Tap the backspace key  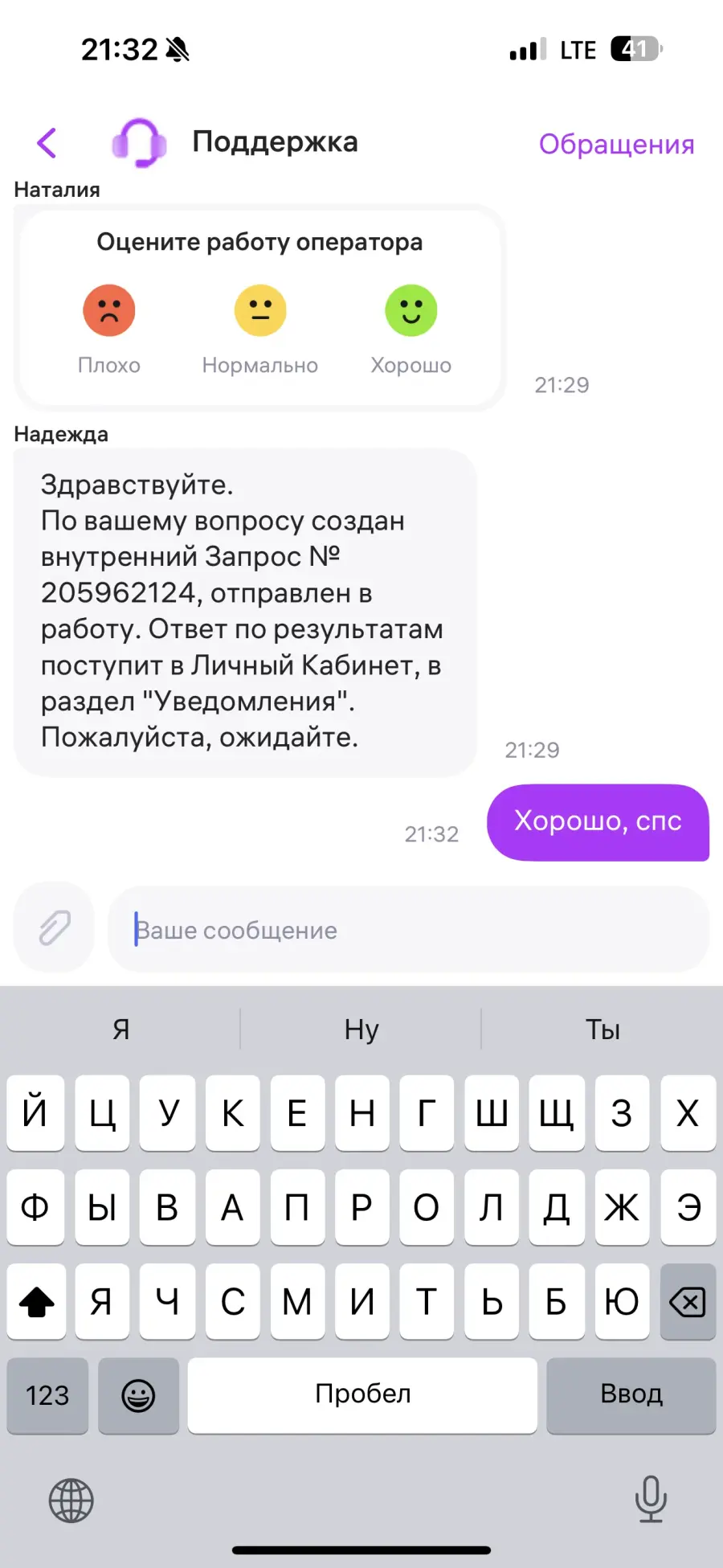pos(688,1301)
